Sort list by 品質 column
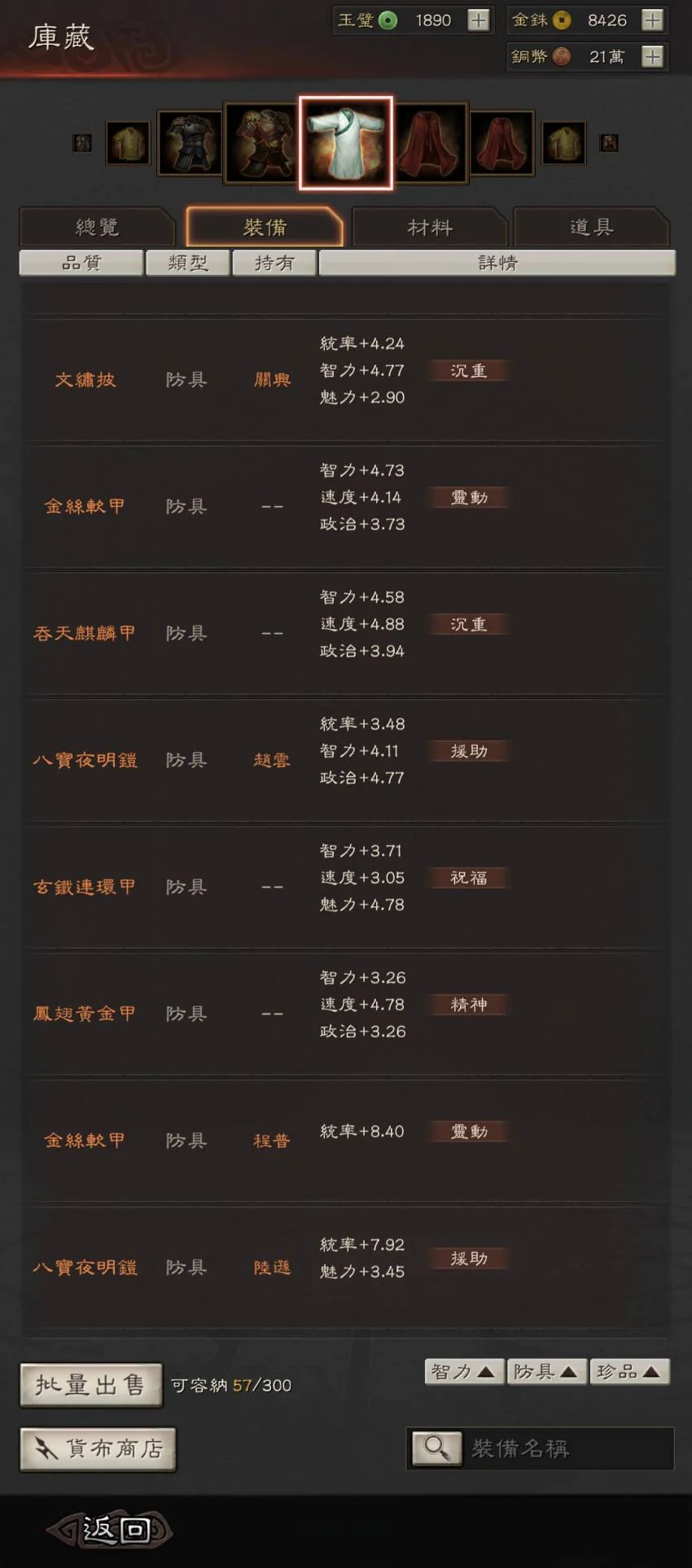692x1568 pixels. point(81,263)
